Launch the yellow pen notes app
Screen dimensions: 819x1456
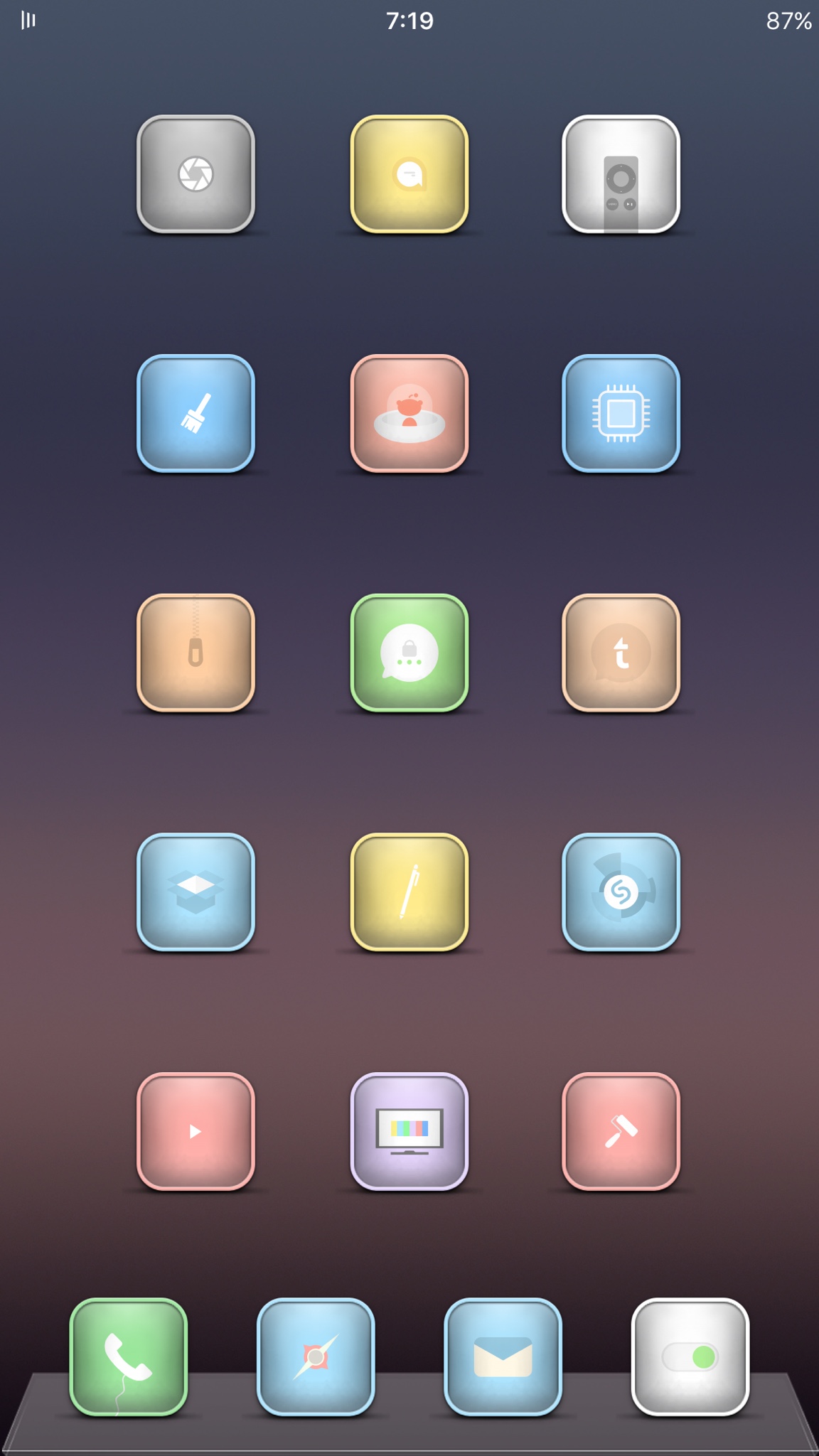409,892
